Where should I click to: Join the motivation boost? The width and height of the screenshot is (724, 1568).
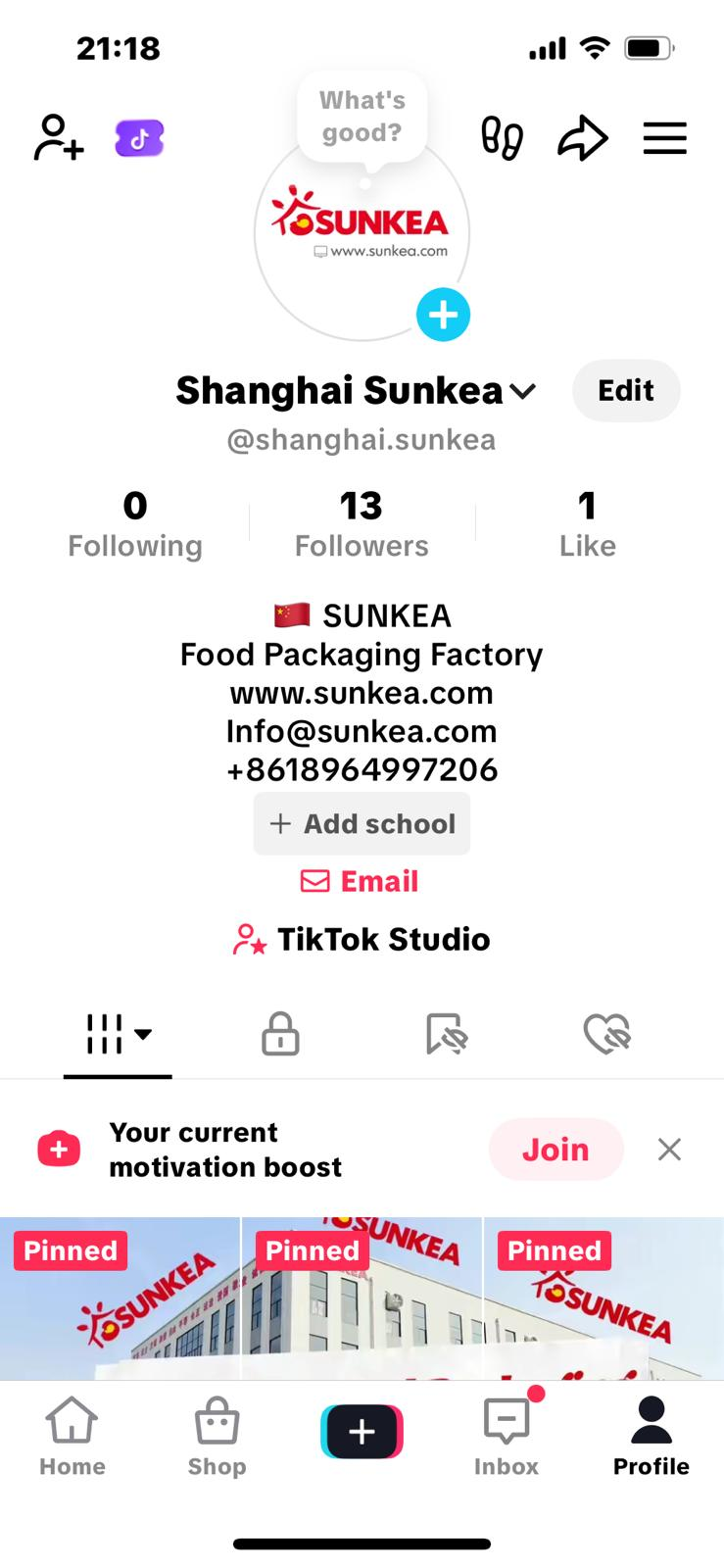[x=555, y=1149]
